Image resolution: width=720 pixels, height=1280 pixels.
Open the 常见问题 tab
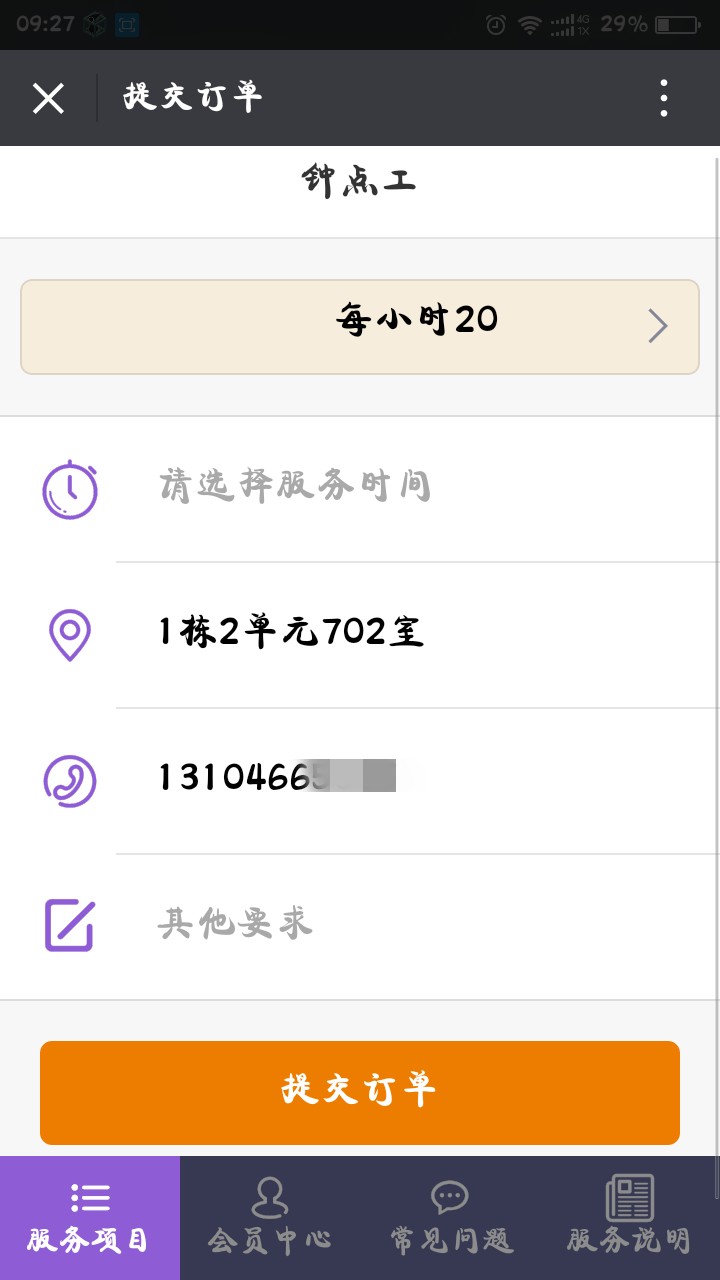450,1218
